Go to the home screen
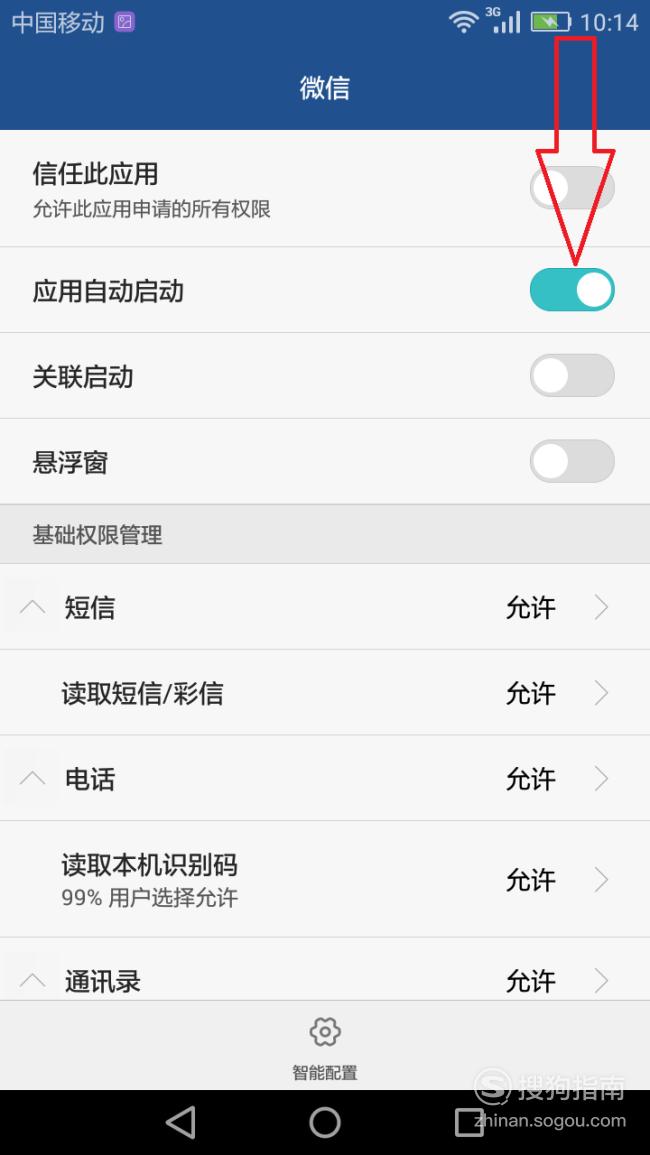 click(325, 1123)
